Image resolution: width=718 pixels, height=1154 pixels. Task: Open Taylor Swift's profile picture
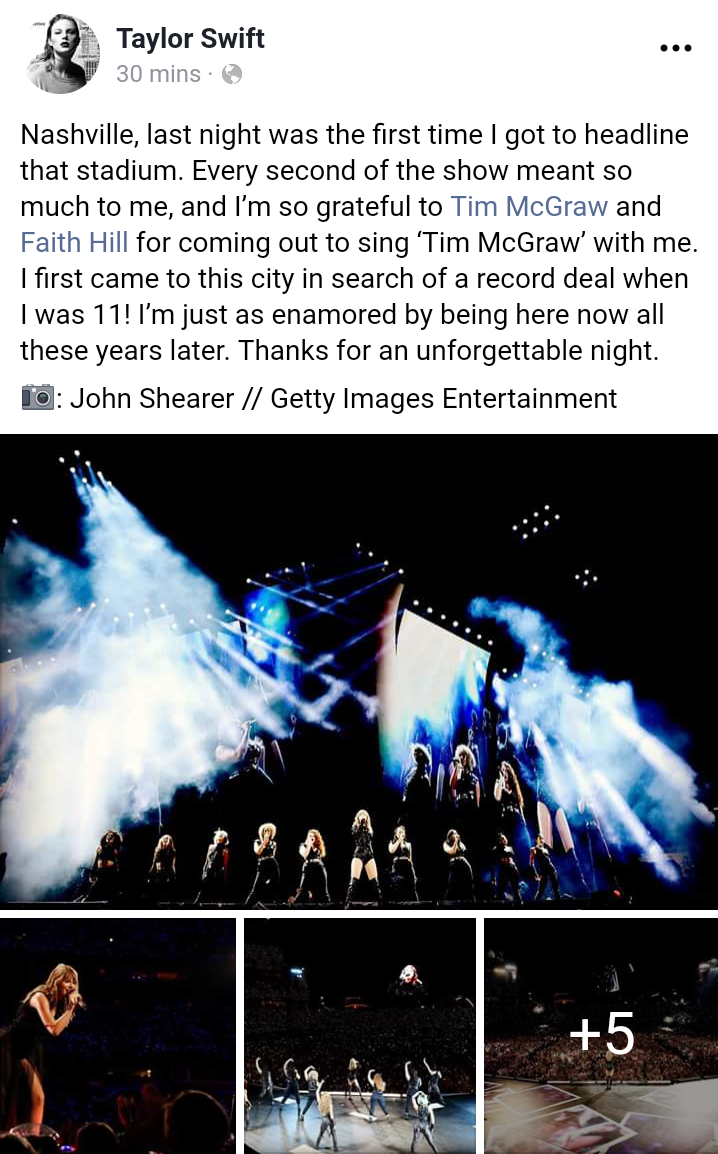pos(62,54)
